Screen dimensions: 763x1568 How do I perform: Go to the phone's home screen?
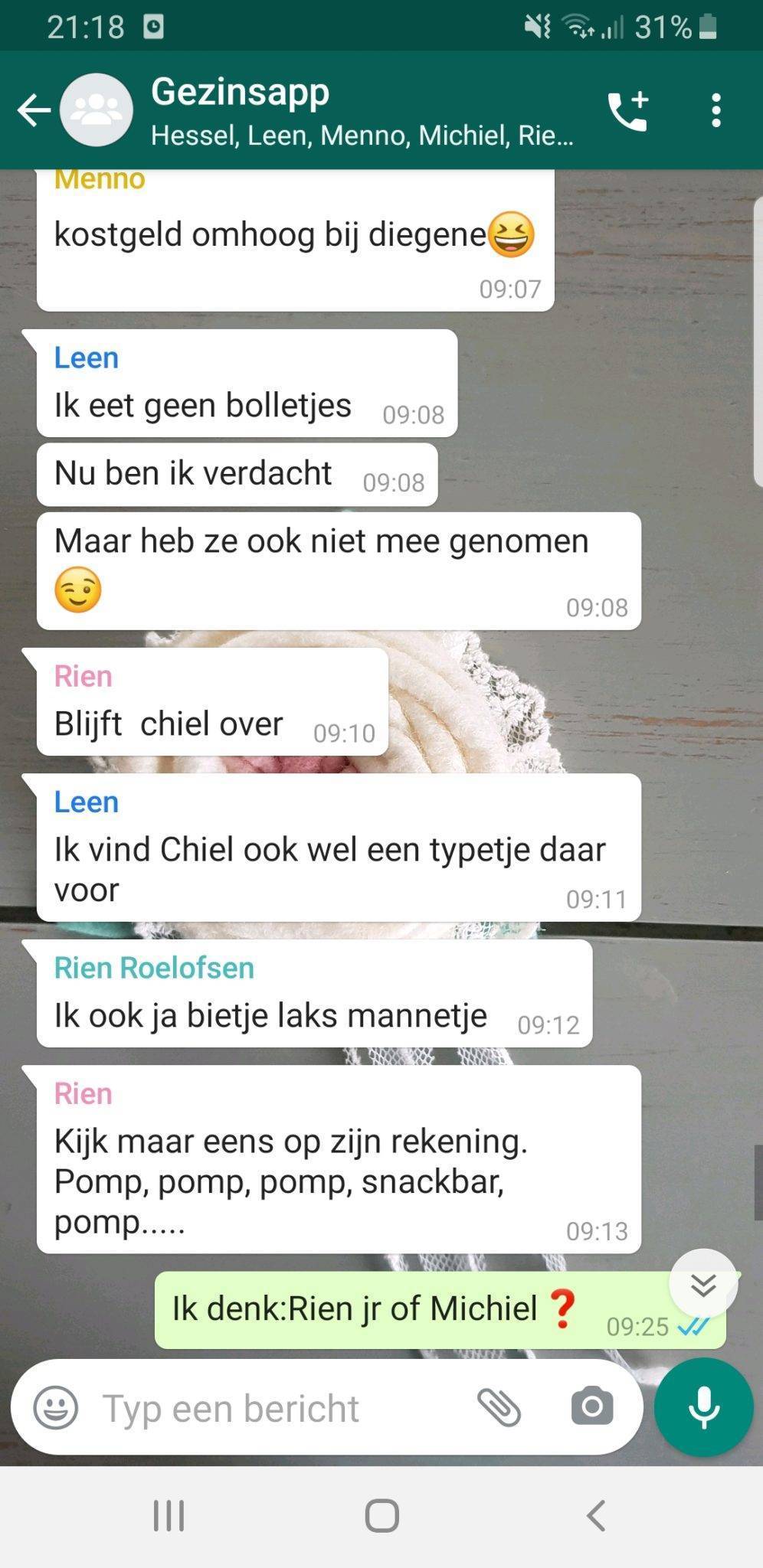(x=381, y=1515)
